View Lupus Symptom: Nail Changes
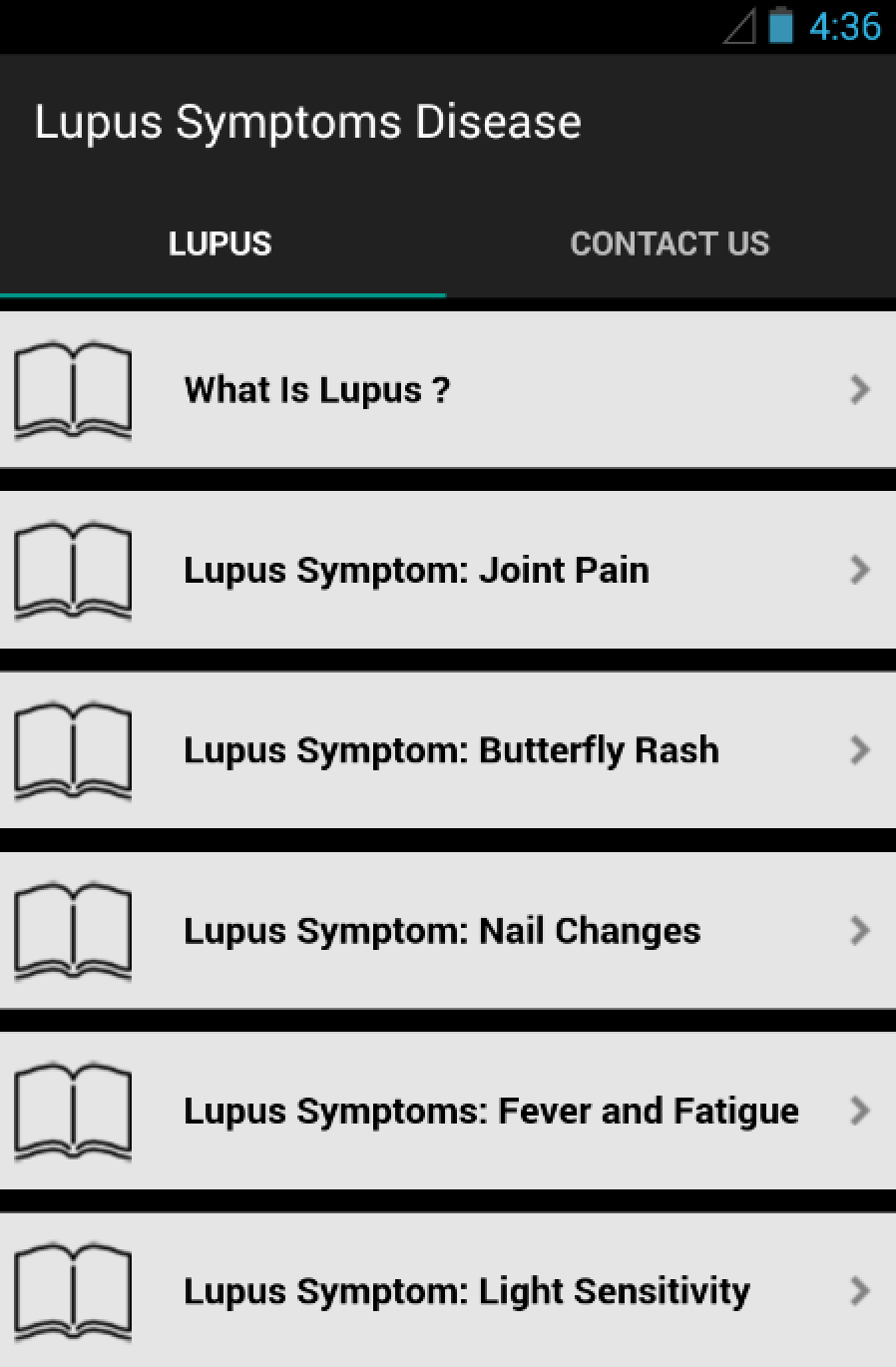The height and width of the screenshot is (1367, 896). pyautogui.click(x=447, y=931)
